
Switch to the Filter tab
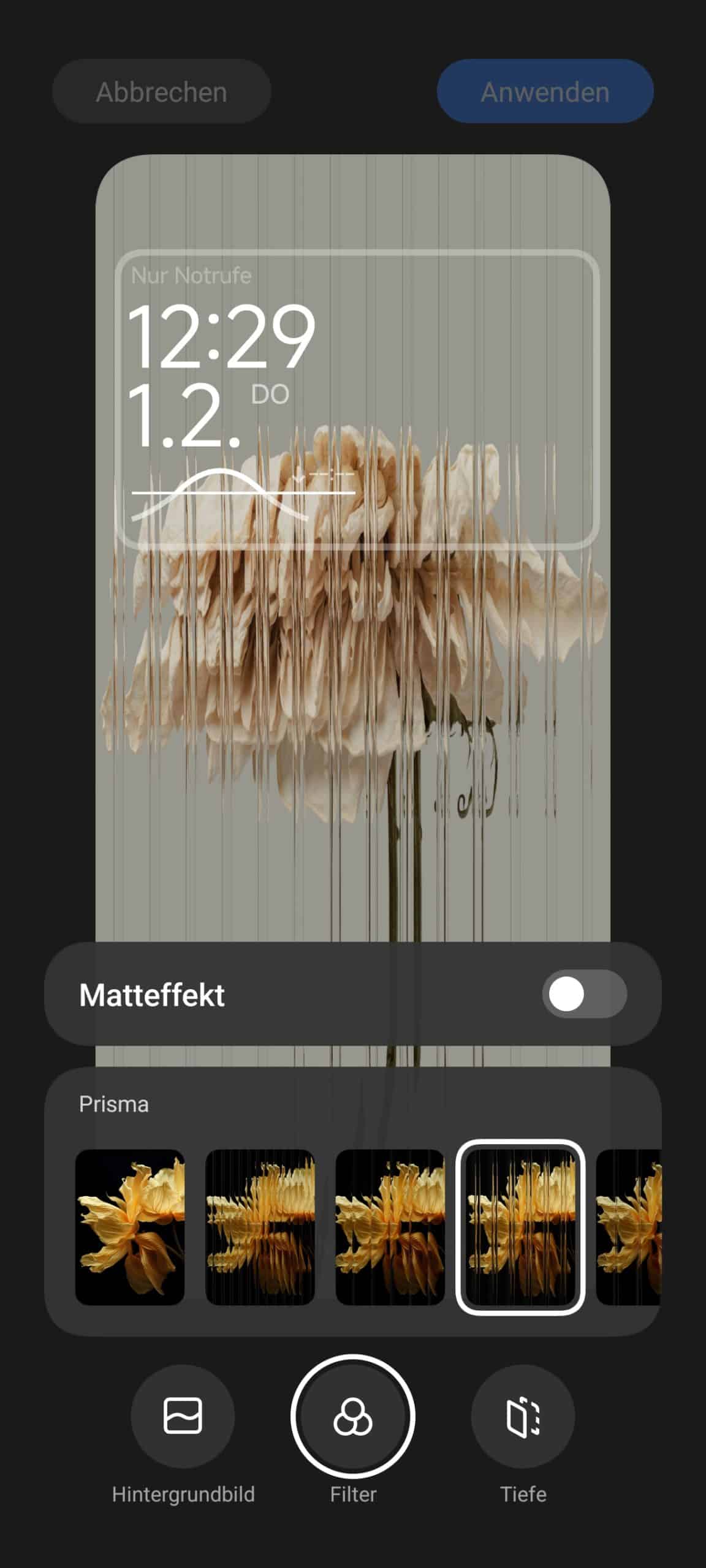[353, 1416]
